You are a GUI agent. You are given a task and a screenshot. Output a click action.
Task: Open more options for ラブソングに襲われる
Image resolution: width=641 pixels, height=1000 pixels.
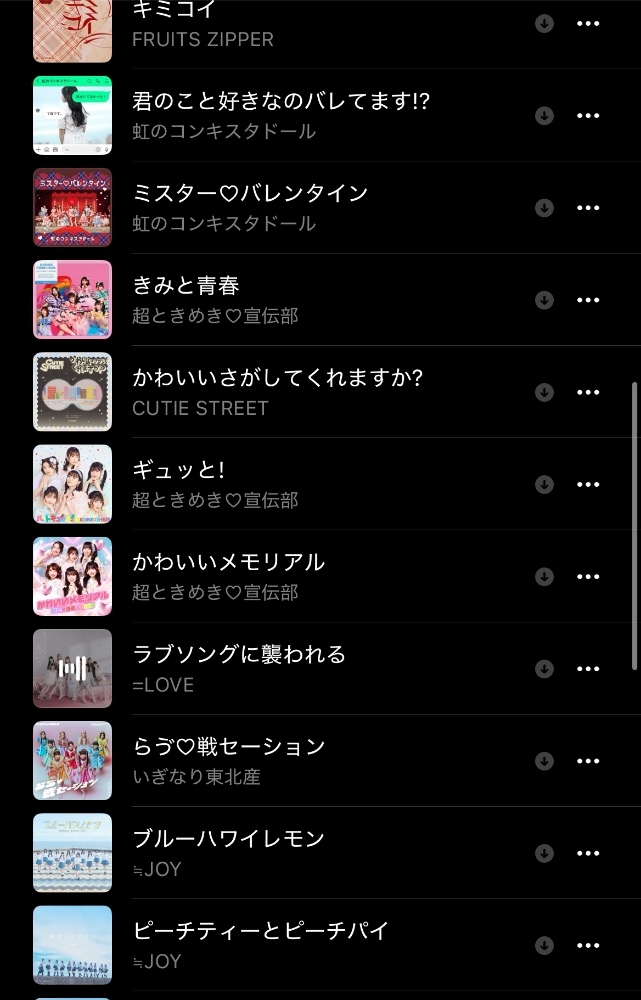(588, 669)
